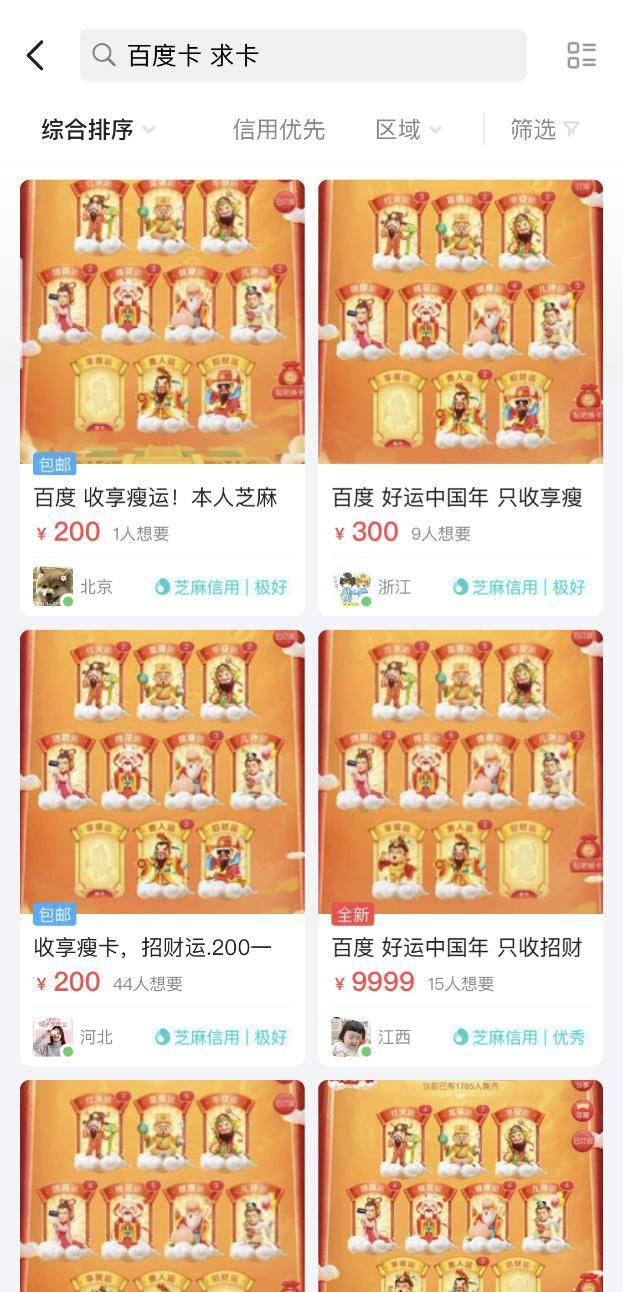This screenshot has width=623, height=1292.
Task: Expand the 区域 region dropdown
Action: [x=409, y=129]
